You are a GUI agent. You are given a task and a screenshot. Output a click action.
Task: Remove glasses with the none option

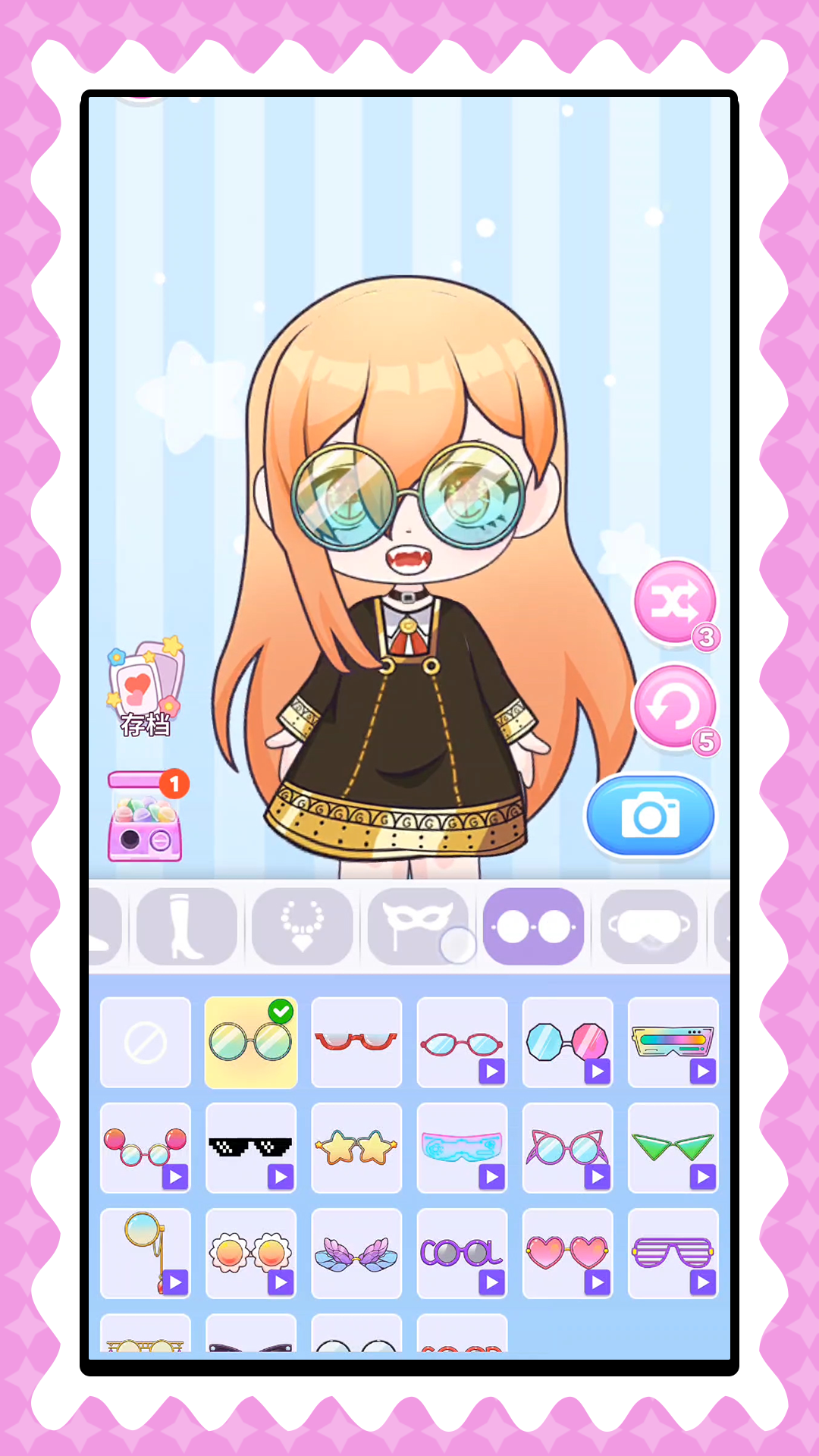[146, 1043]
